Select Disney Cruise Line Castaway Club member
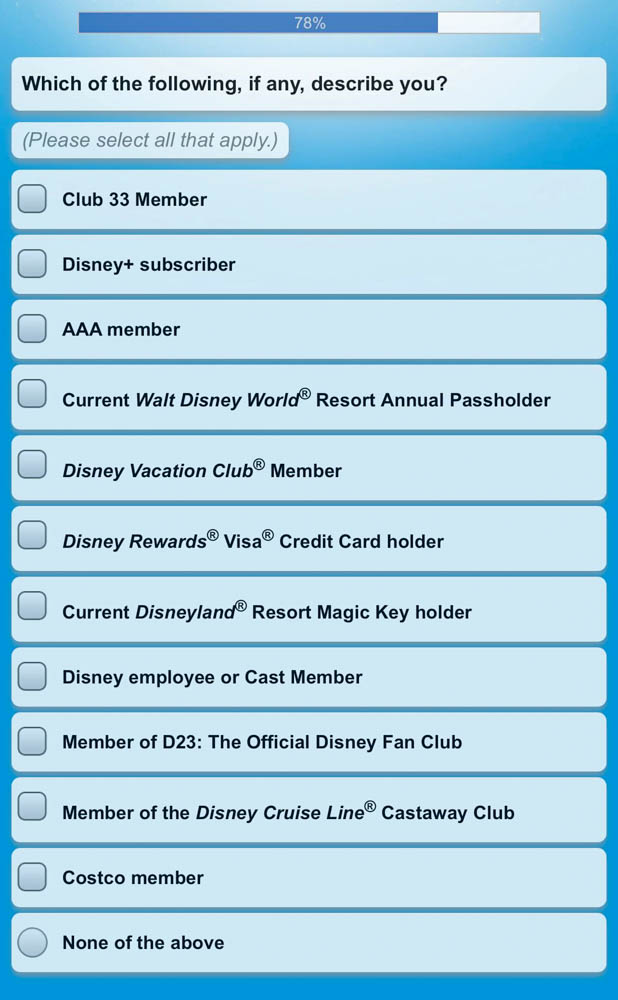 (33, 807)
